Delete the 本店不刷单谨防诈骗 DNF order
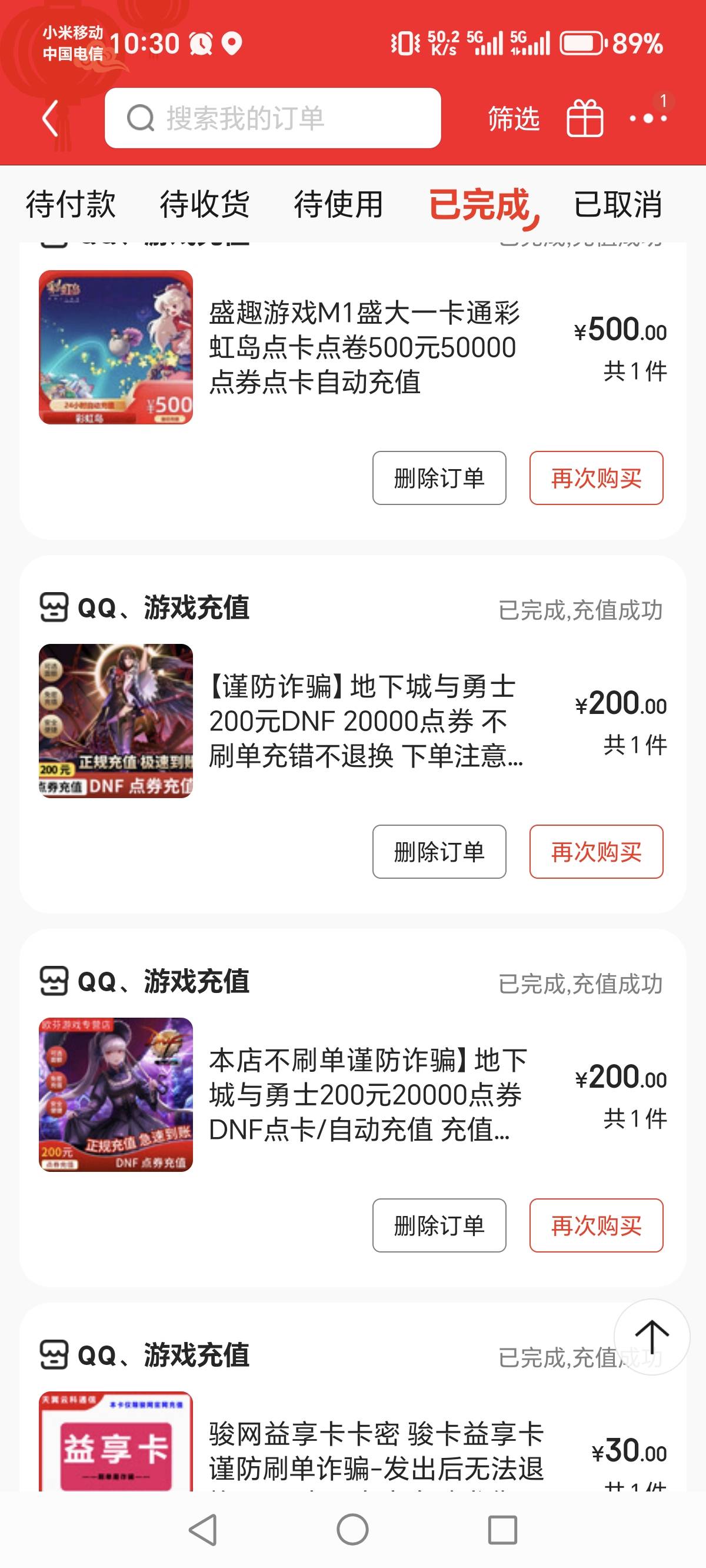Screen dimensions: 706x1568 pos(439,1225)
